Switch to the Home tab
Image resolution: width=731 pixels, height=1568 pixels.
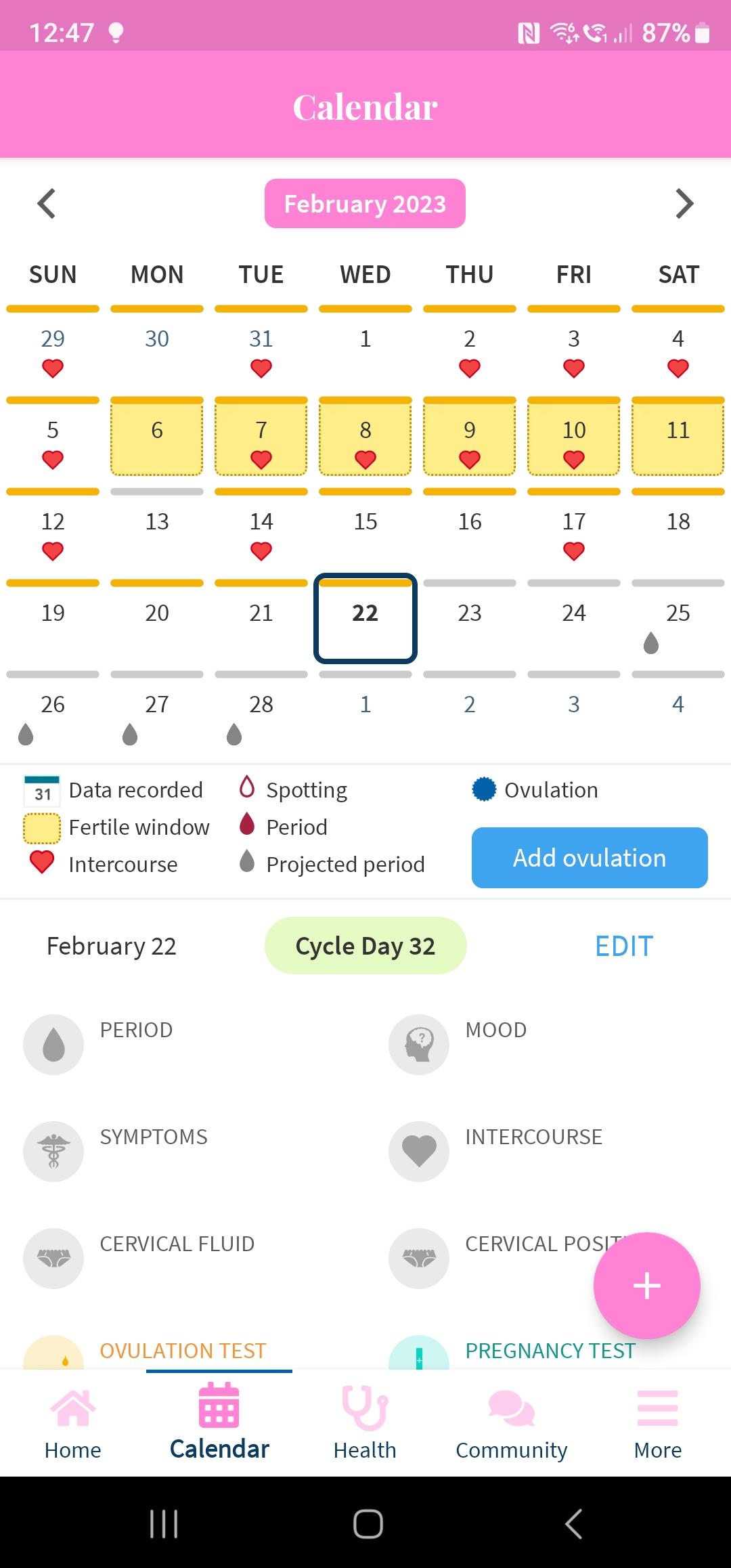[x=73, y=1422]
